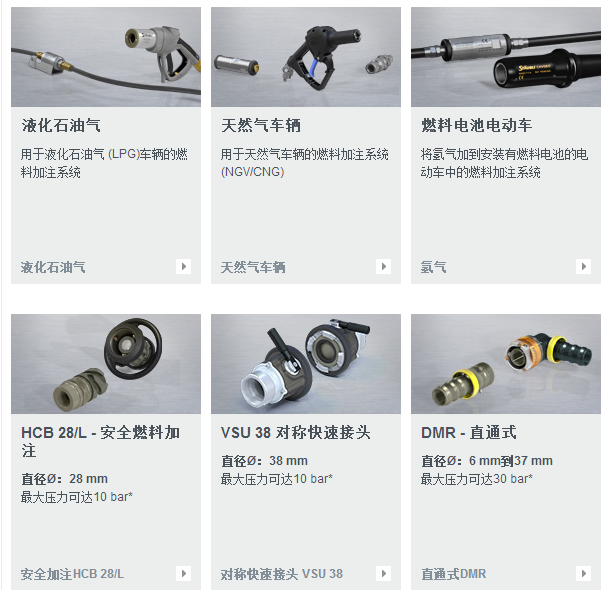Follow the 对称快速接头 VSU 38 link
The image size is (610, 590).
tap(281, 574)
